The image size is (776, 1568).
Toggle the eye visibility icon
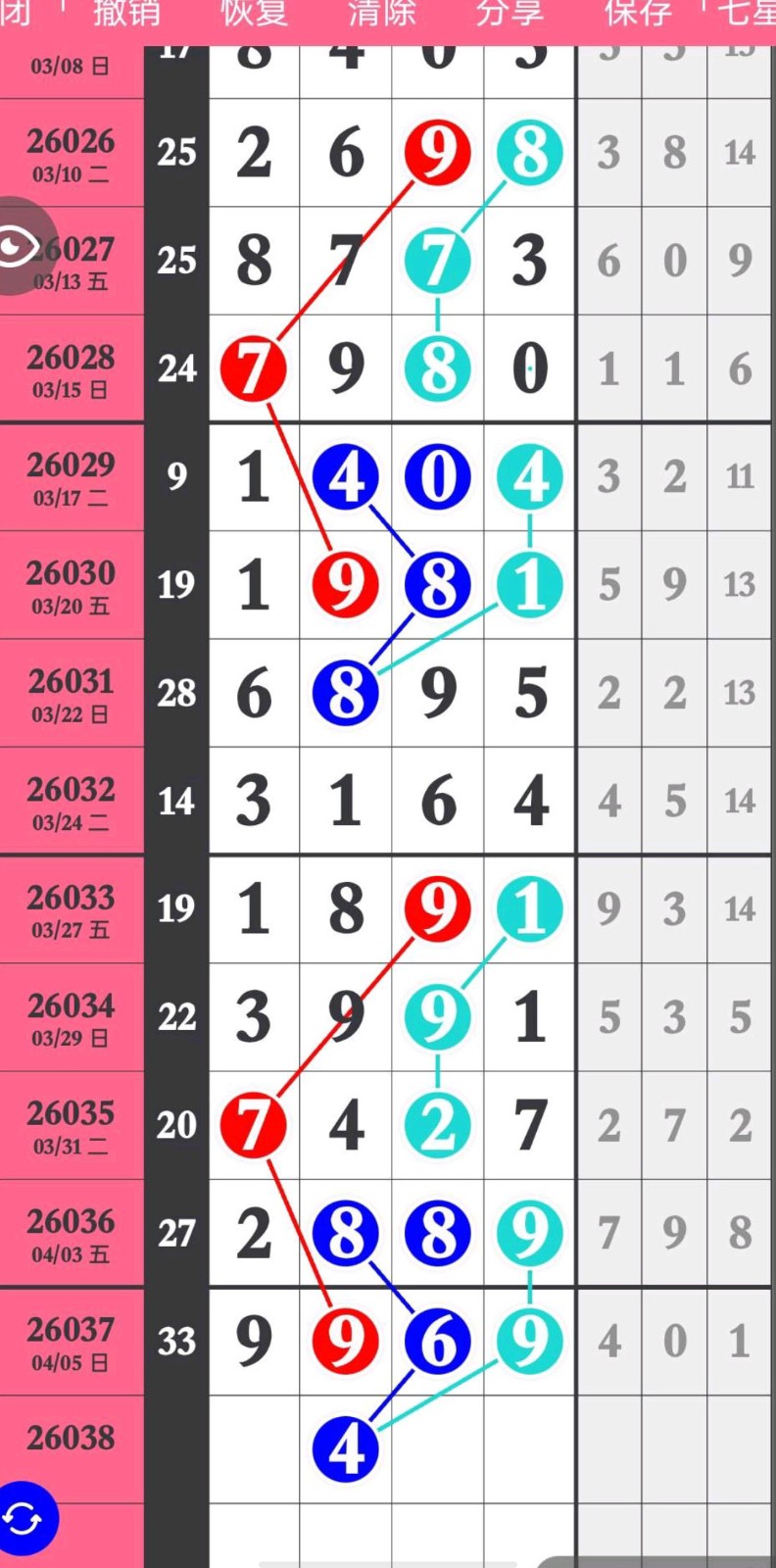tap(18, 246)
